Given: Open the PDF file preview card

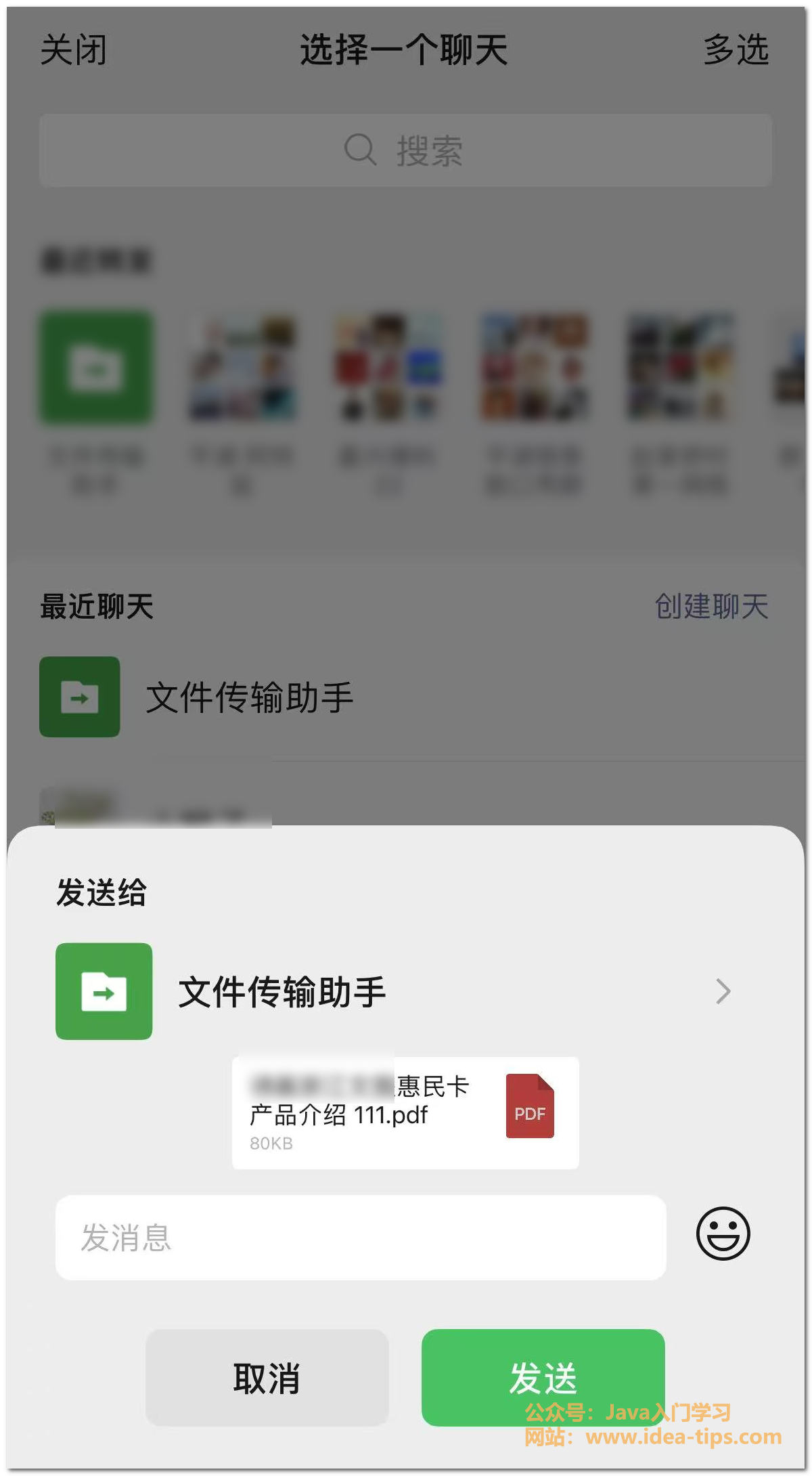Looking at the screenshot, I should click(x=405, y=1112).
